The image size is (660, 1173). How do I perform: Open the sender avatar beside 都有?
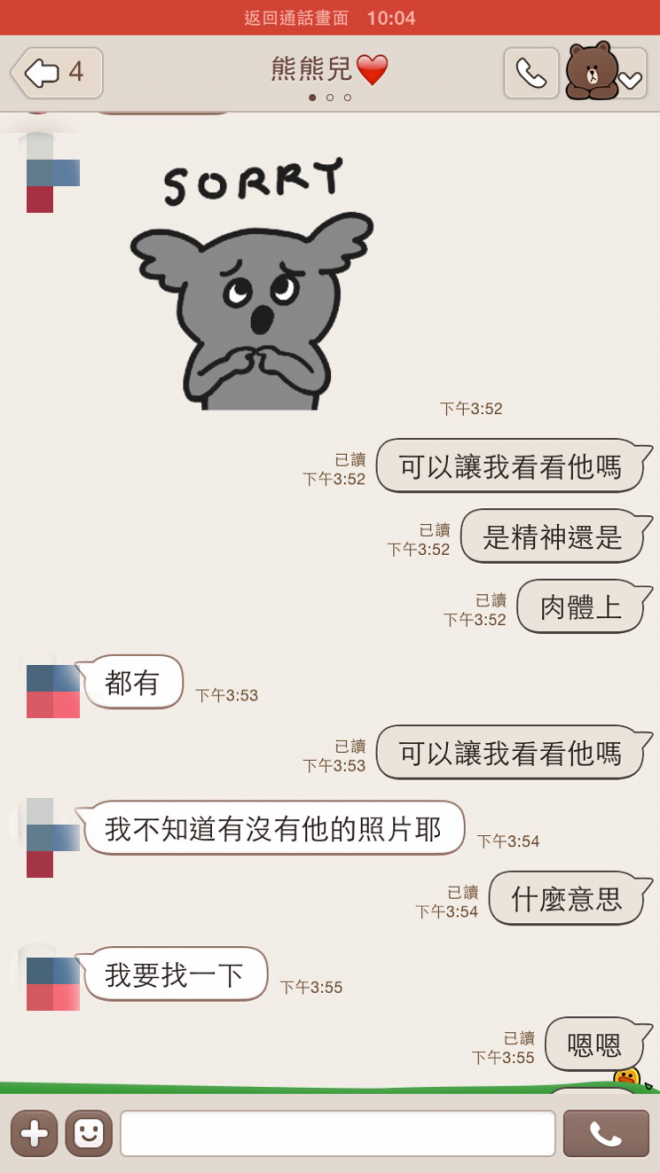point(53,691)
